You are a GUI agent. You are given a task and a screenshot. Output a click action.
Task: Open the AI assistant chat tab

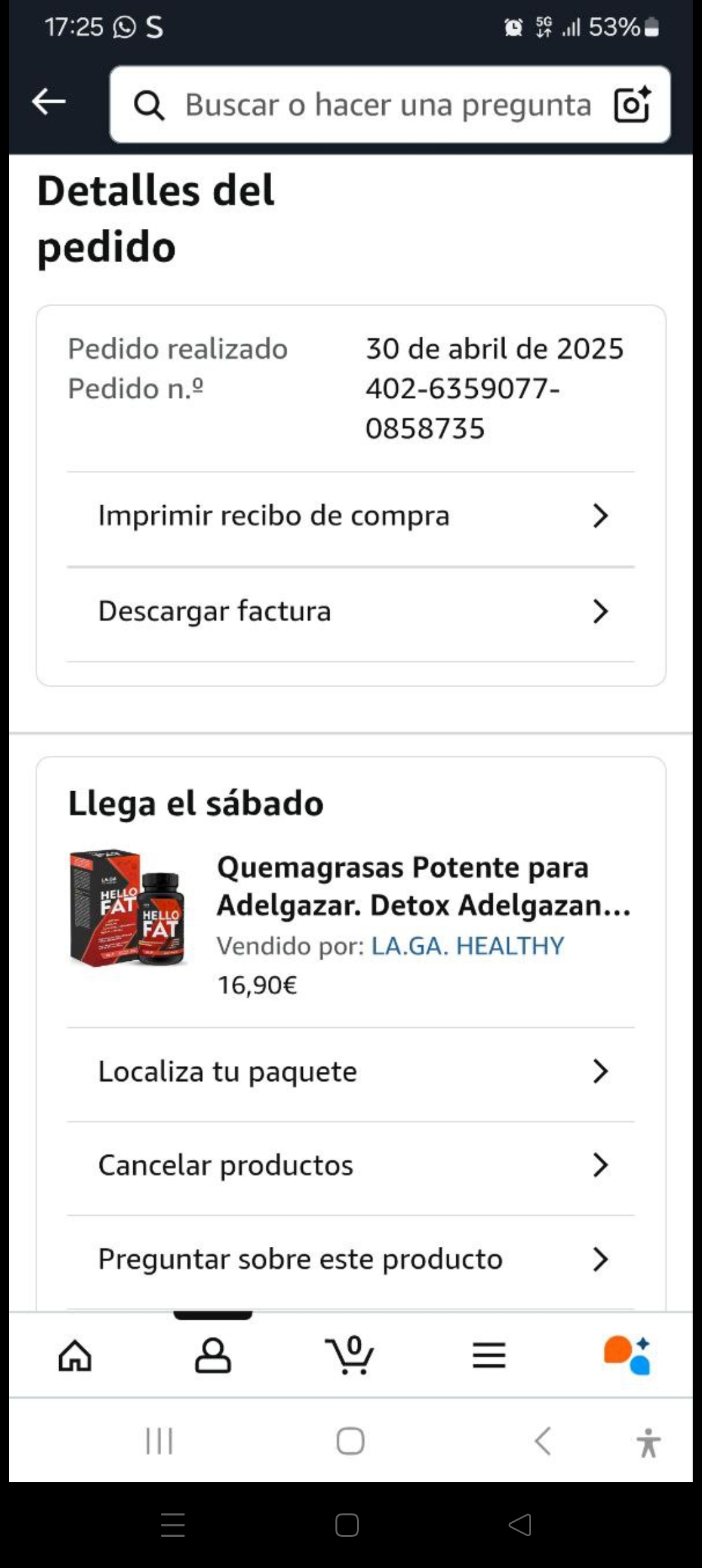627,1355
